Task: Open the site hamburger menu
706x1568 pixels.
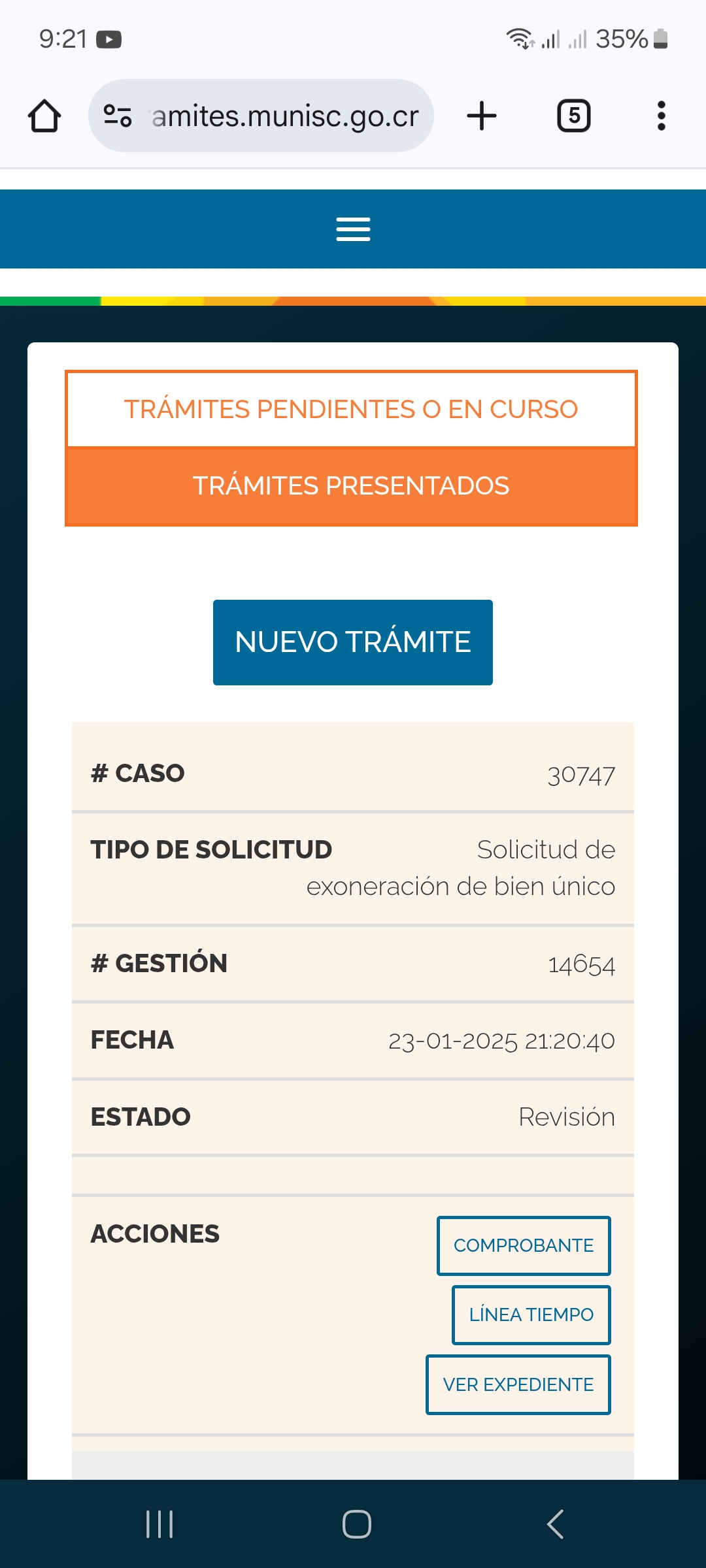Action: click(x=353, y=229)
